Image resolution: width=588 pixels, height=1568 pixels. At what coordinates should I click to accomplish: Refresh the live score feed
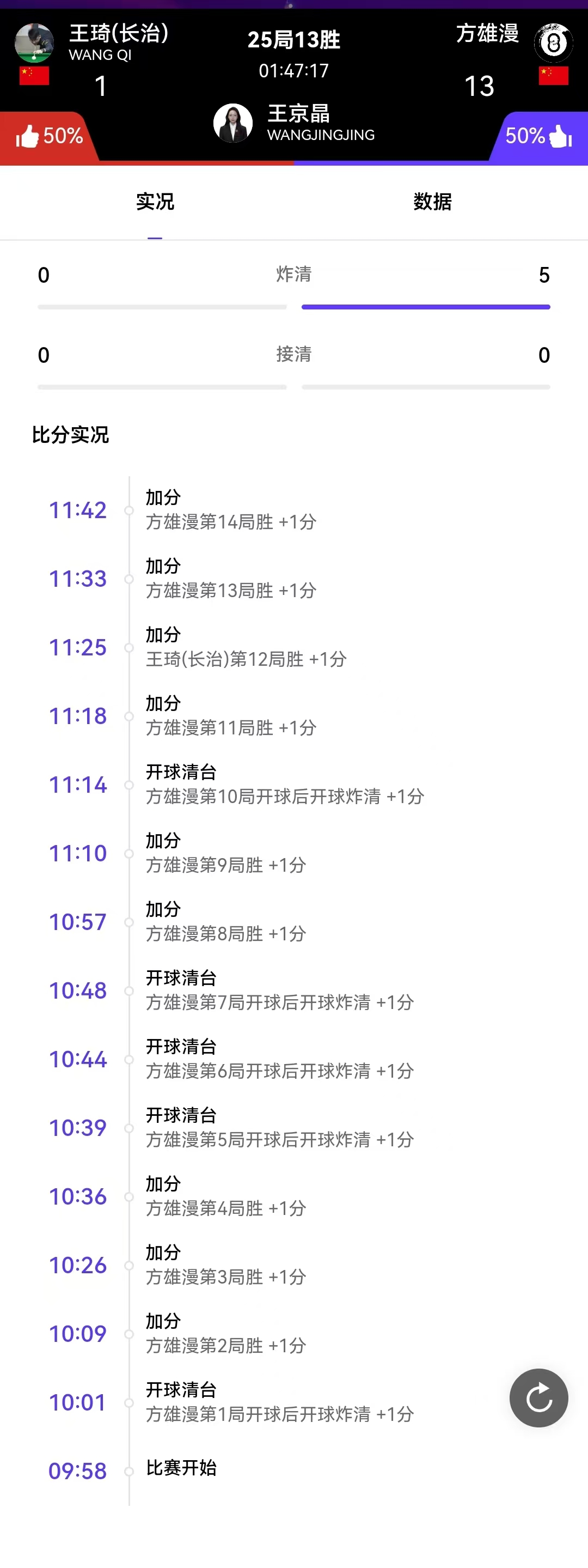point(539,1397)
